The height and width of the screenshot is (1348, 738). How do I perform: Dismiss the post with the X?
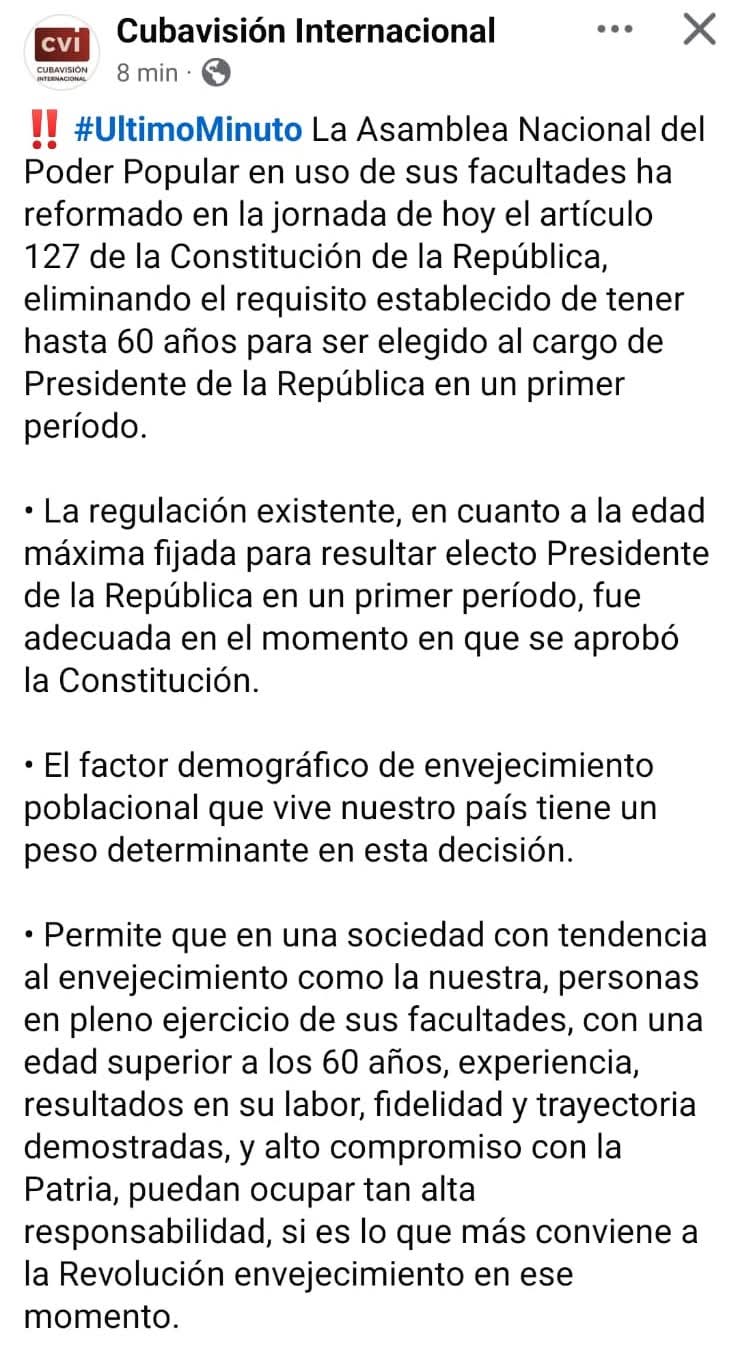(699, 30)
